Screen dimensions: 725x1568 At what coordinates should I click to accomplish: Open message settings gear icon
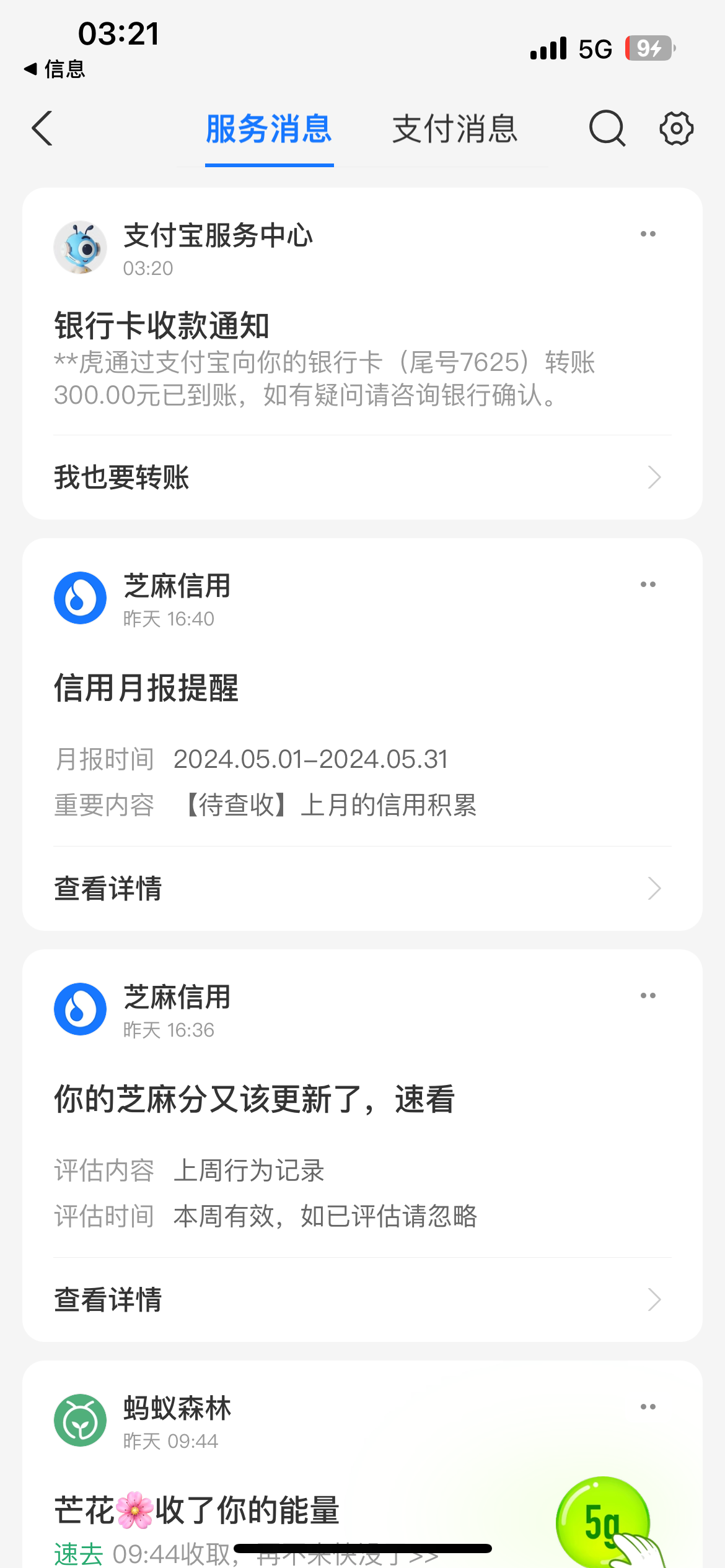click(676, 129)
